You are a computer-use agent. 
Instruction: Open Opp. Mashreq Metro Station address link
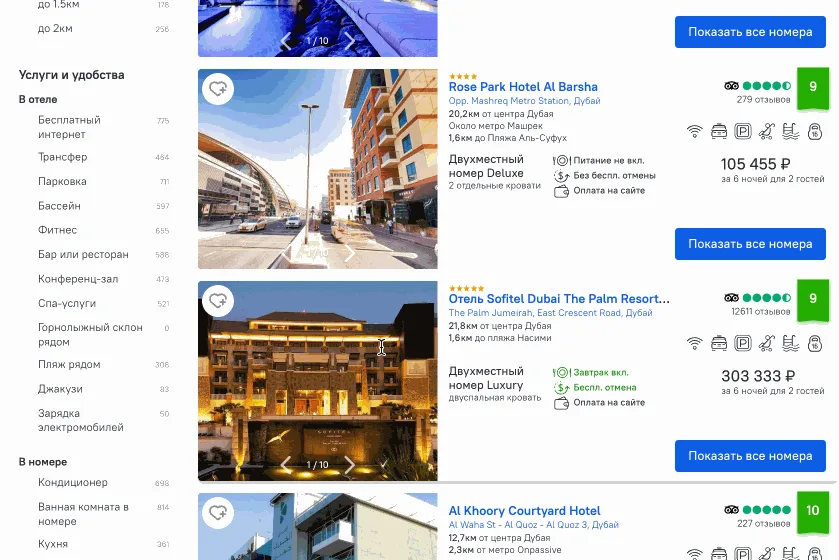(524, 101)
